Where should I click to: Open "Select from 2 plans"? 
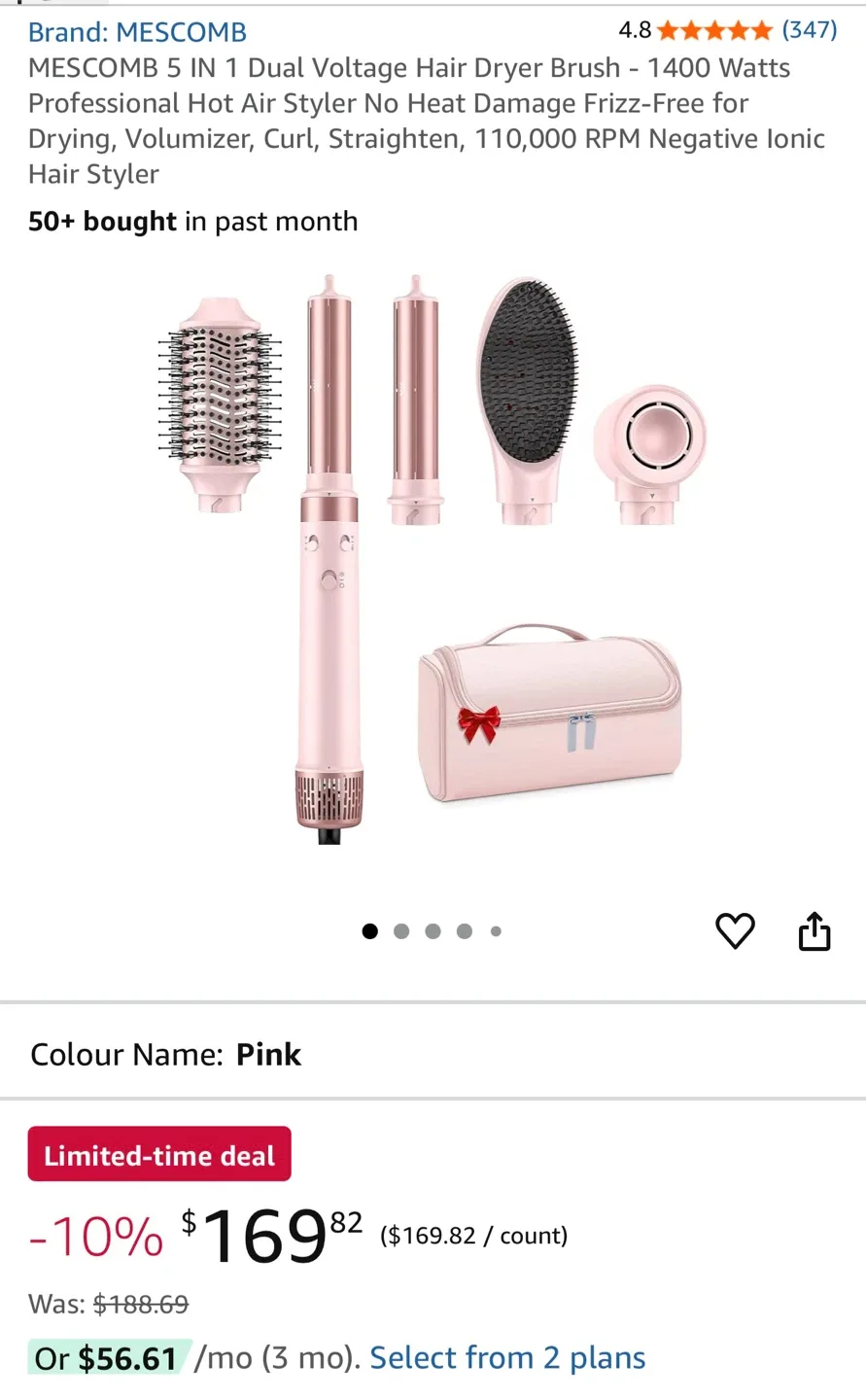505,1357
